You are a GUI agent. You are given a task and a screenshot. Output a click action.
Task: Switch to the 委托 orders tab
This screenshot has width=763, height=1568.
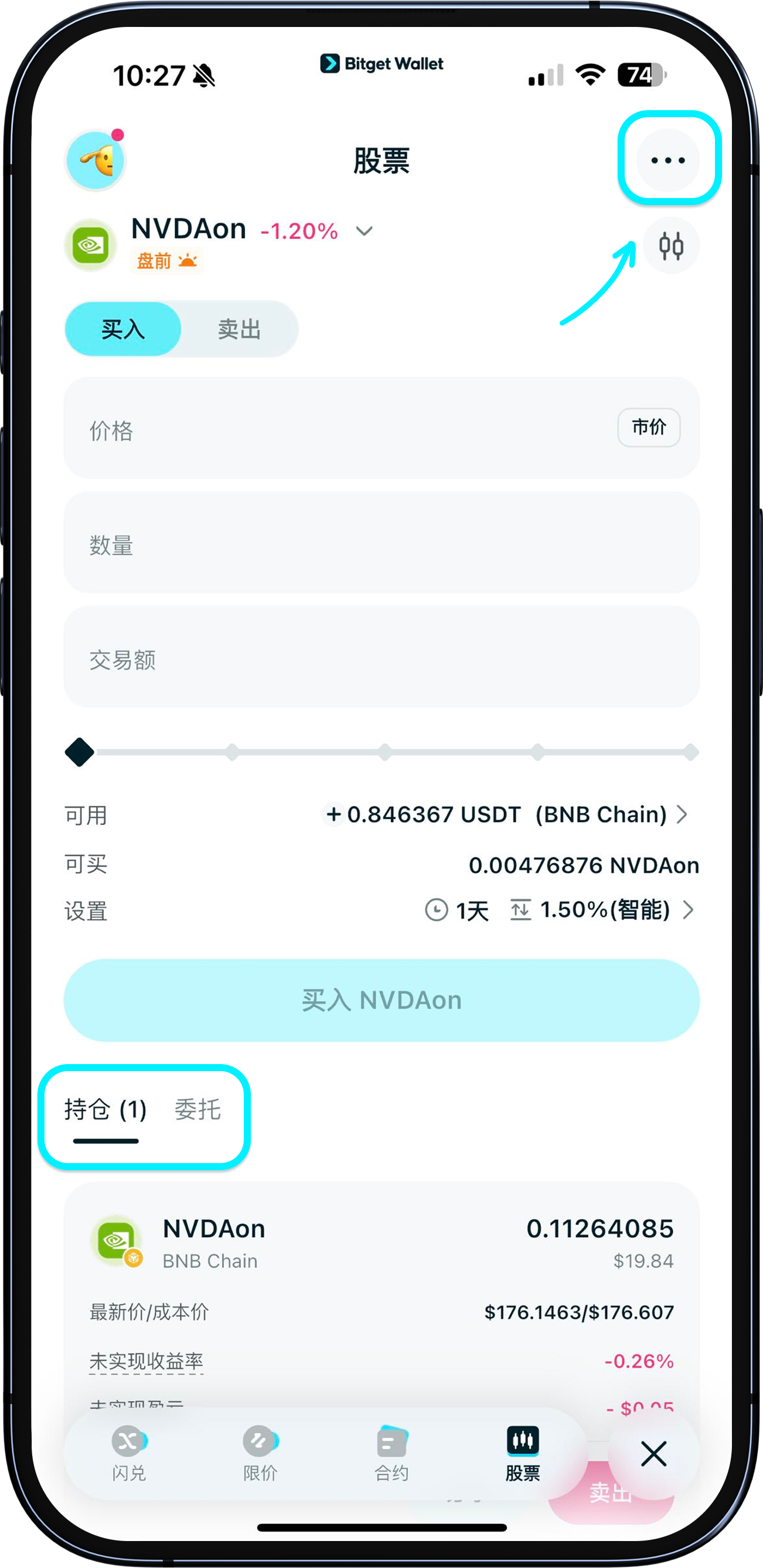[197, 1110]
